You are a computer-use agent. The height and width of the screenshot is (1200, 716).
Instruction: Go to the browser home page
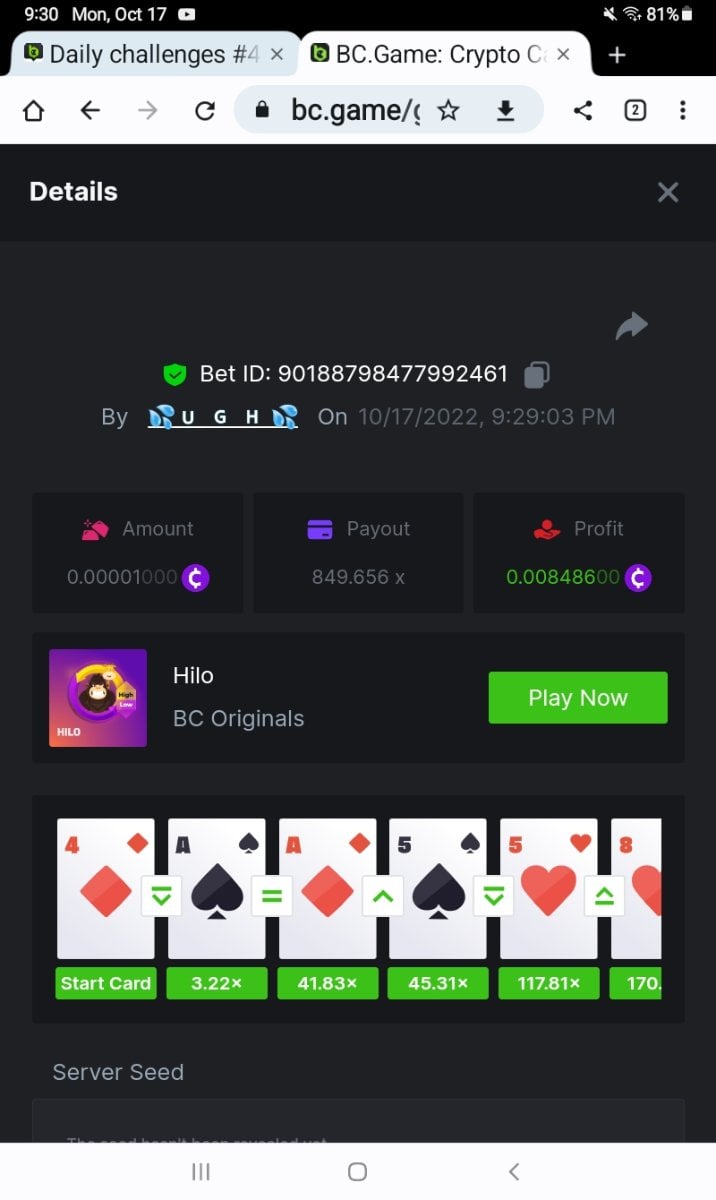click(33, 110)
